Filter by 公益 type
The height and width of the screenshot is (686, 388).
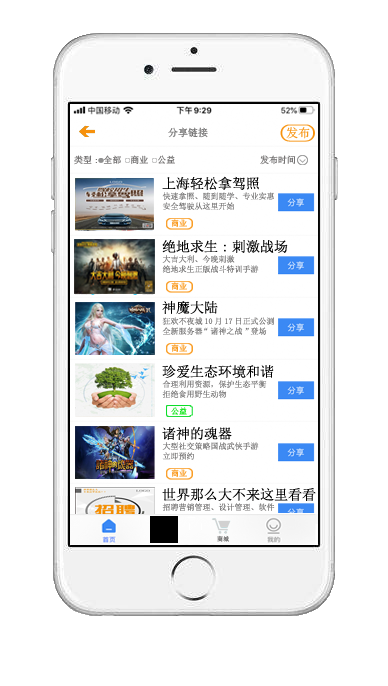[164, 160]
